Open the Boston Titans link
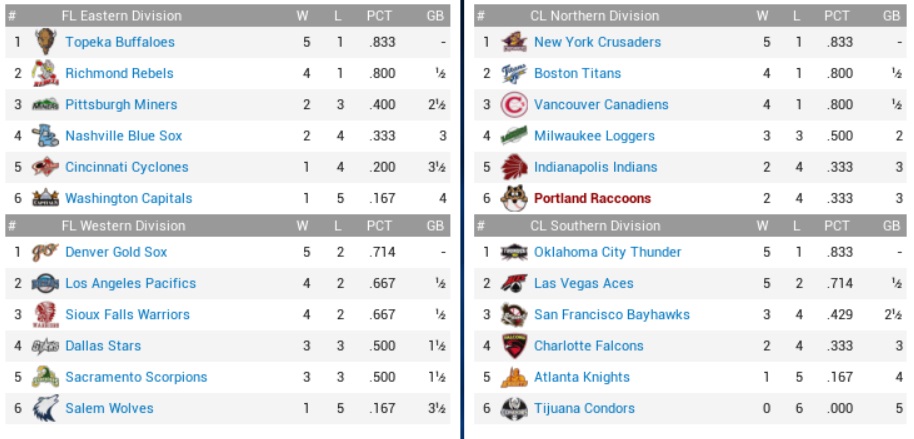This screenshot has height=439, width=914. pyautogui.click(x=577, y=73)
